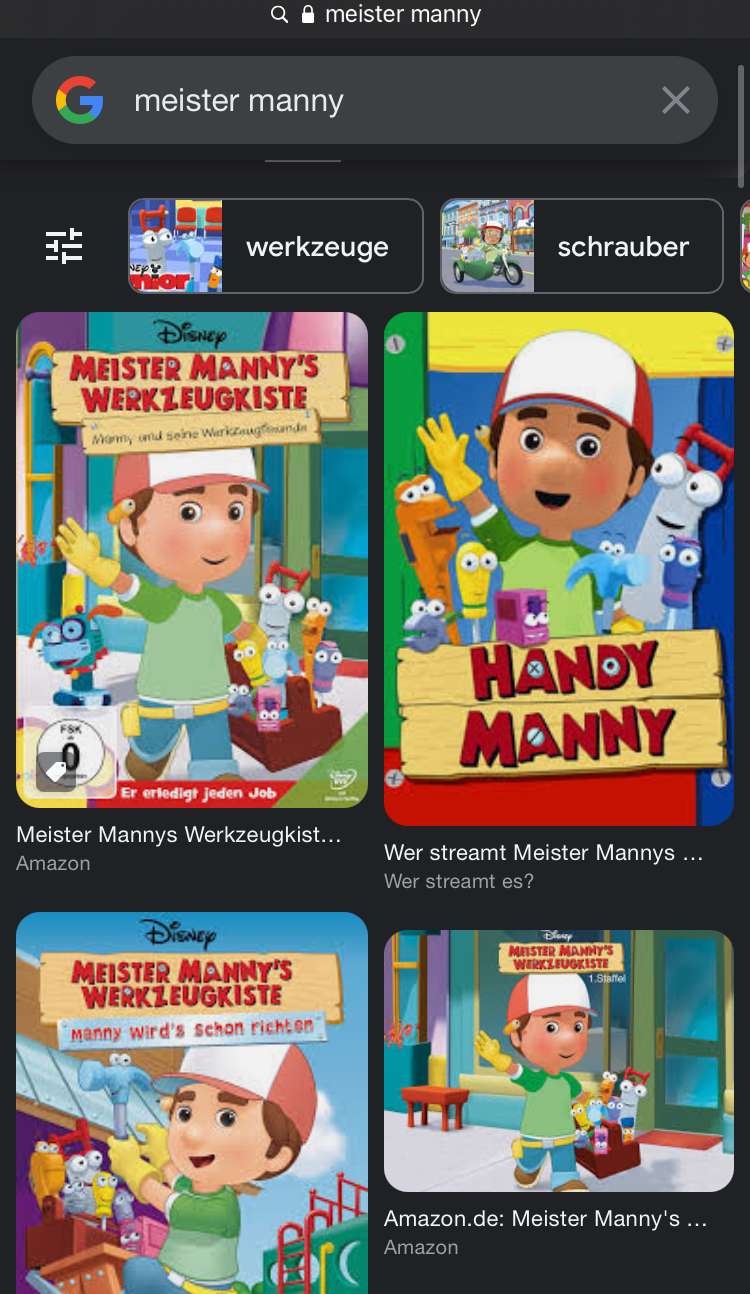Select the schrauber suggestion chip
The height and width of the screenshot is (1294, 750).
pos(582,246)
